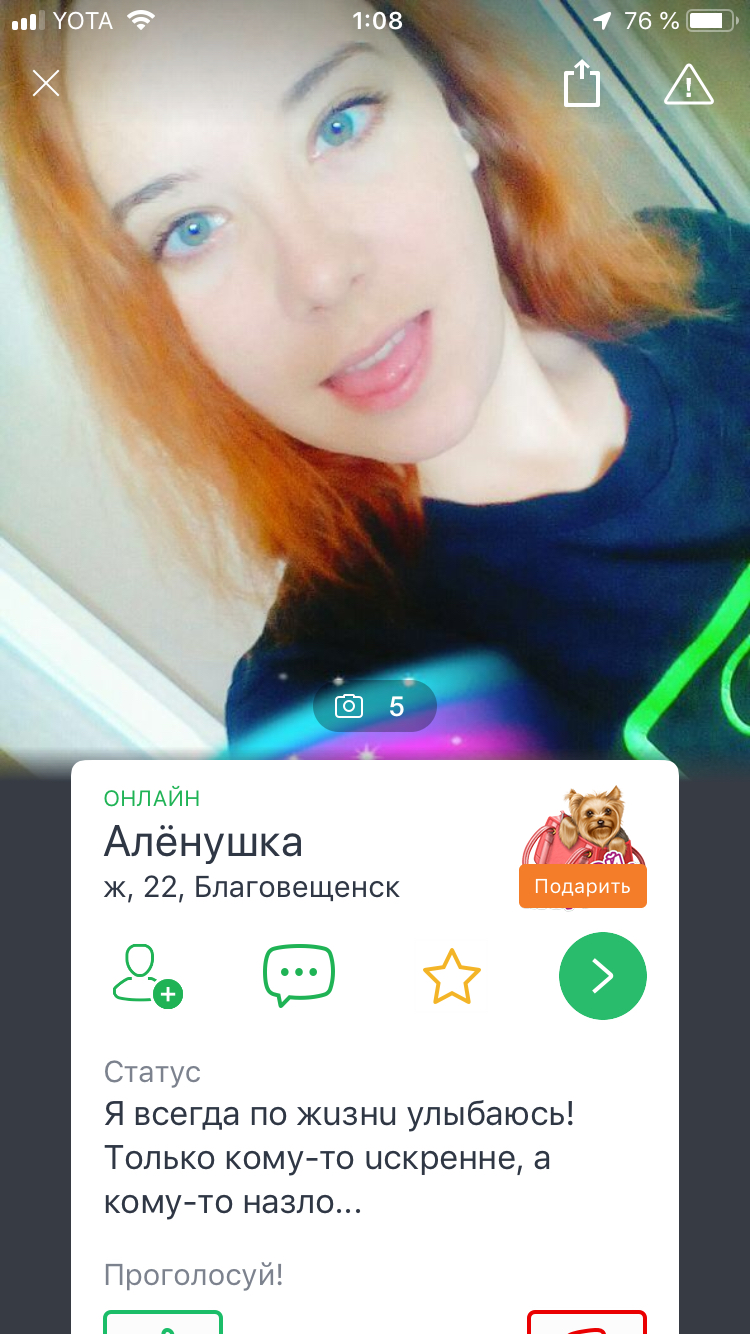Open the 5 photos gallery counter
750x1334 pixels.
tap(375, 706)
